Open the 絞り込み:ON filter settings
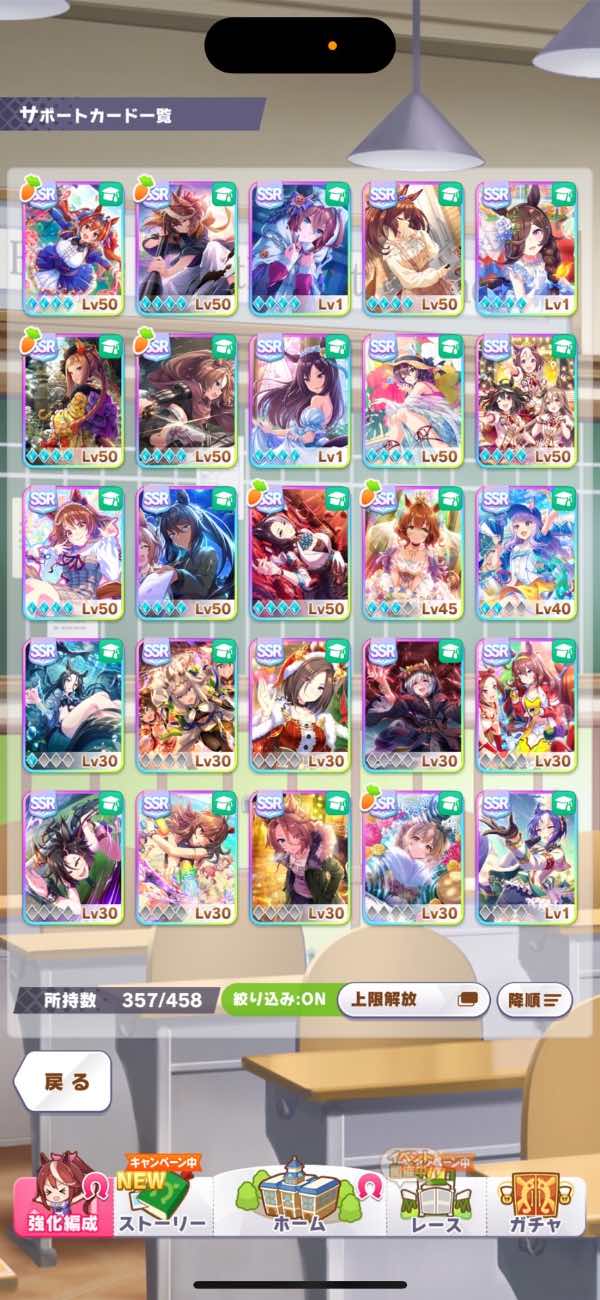600x1300 pixels. [x=277, y=999]
